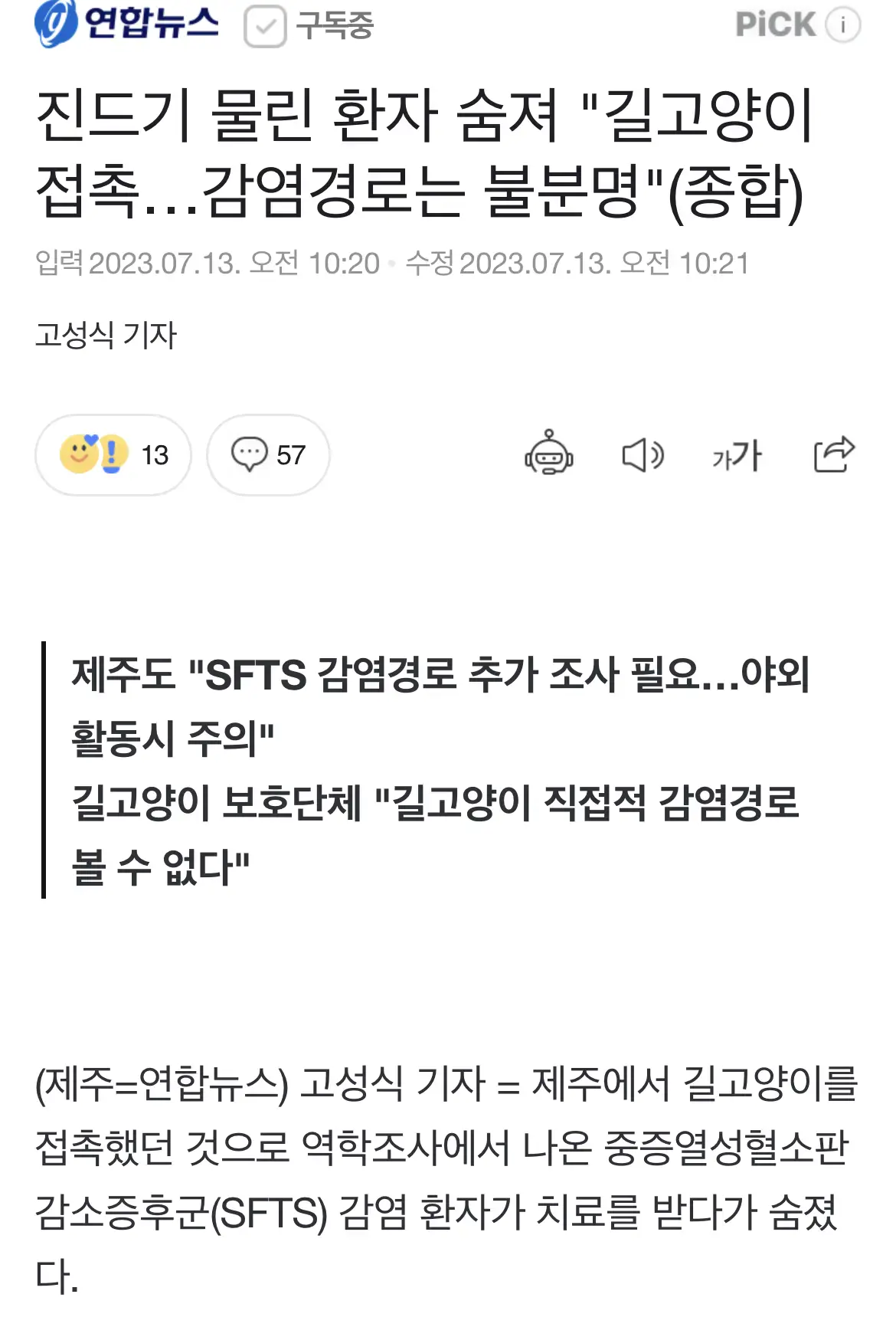Open the AI summary robot icon
Viewport: 896px width, 1340px height.
point(548,454)
